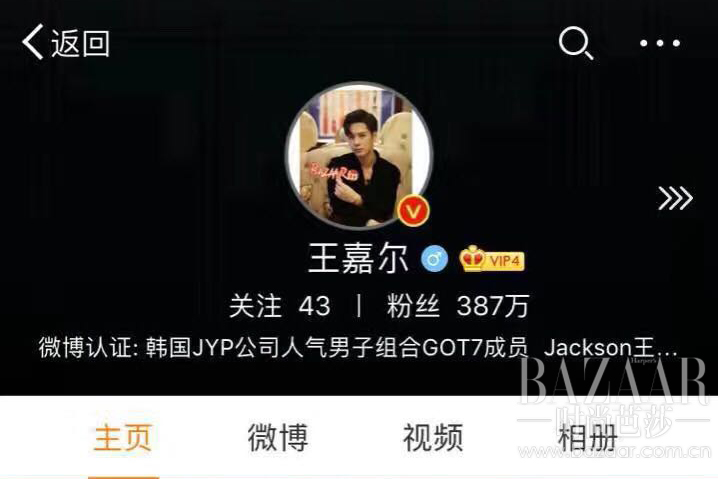Switch to the 相册 tab
718x479 pixels.
point(587,438)
